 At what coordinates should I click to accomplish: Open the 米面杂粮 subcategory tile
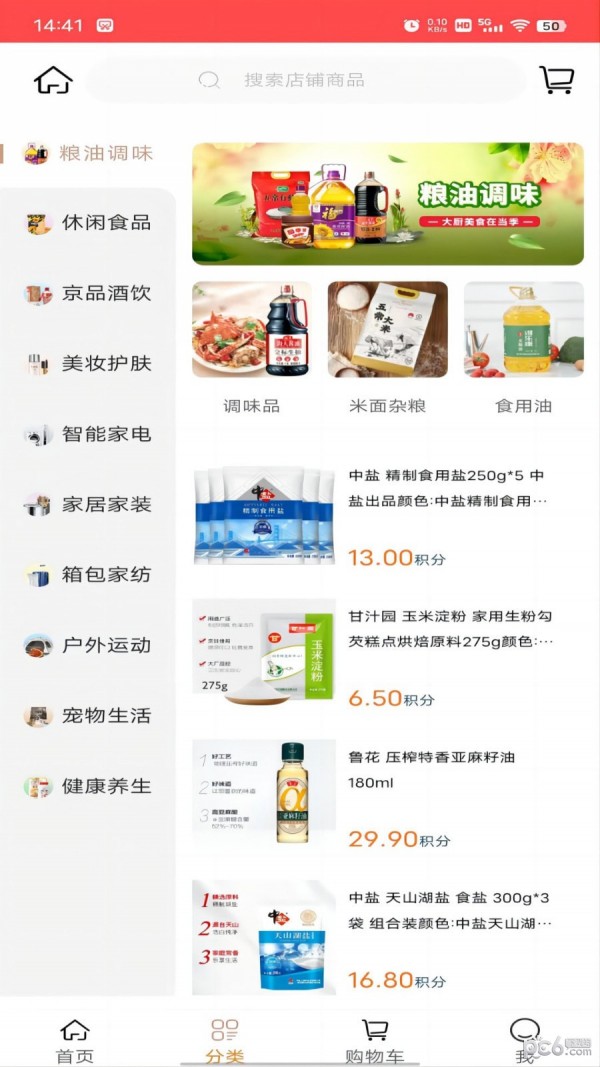[387, 343]
